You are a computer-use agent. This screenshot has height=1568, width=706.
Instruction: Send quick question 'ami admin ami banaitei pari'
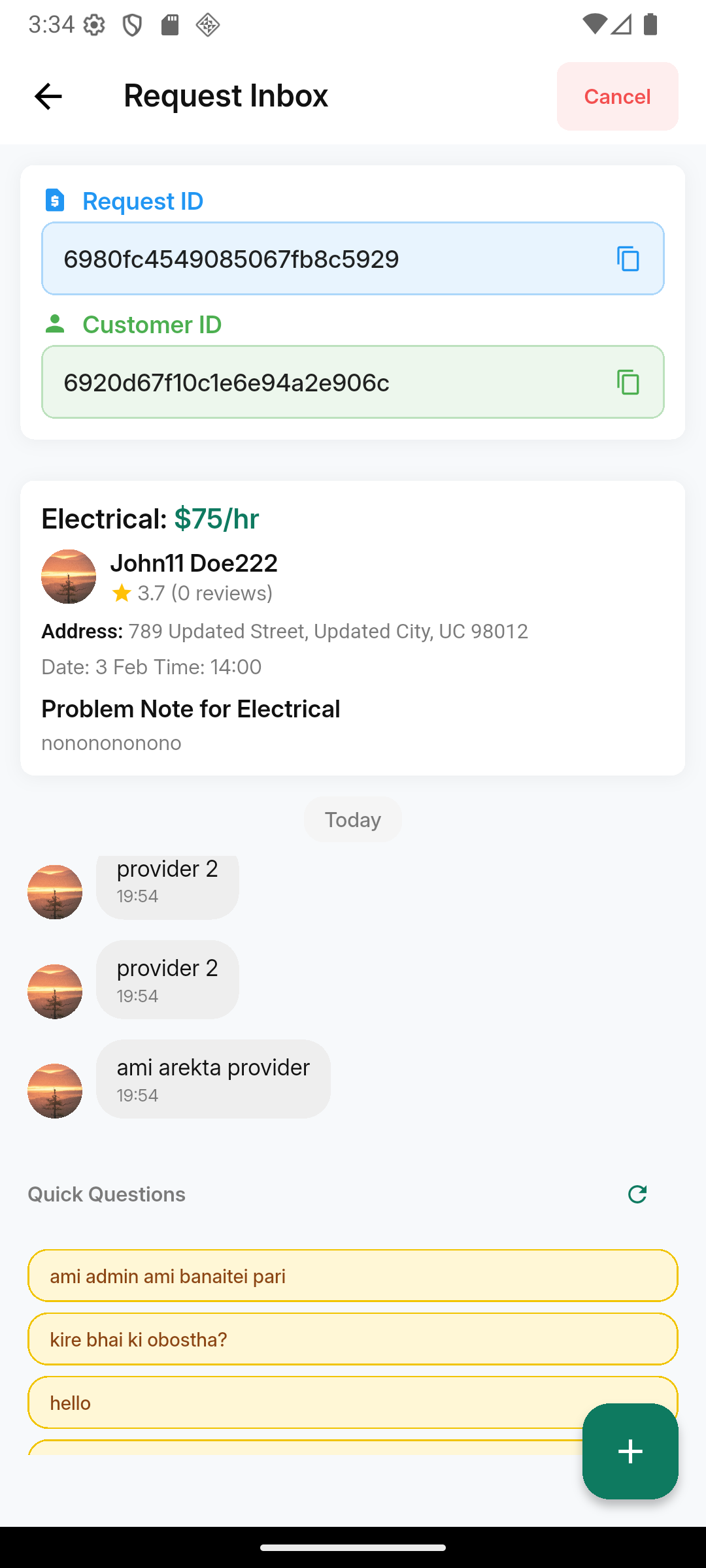click(x=352, y=1276)
